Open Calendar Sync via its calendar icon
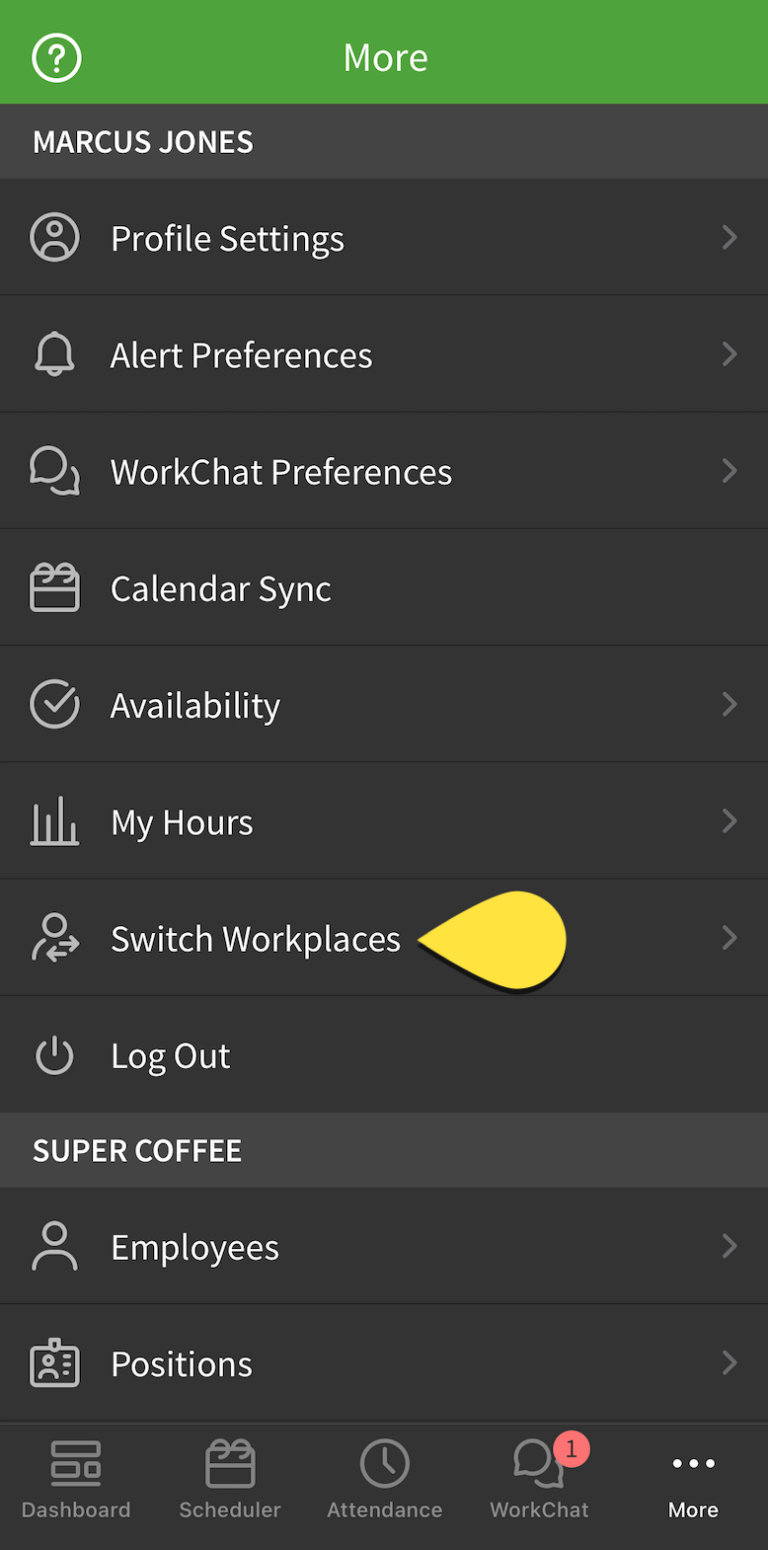Viewport: 768px width, 1550px height. (54, 587)
